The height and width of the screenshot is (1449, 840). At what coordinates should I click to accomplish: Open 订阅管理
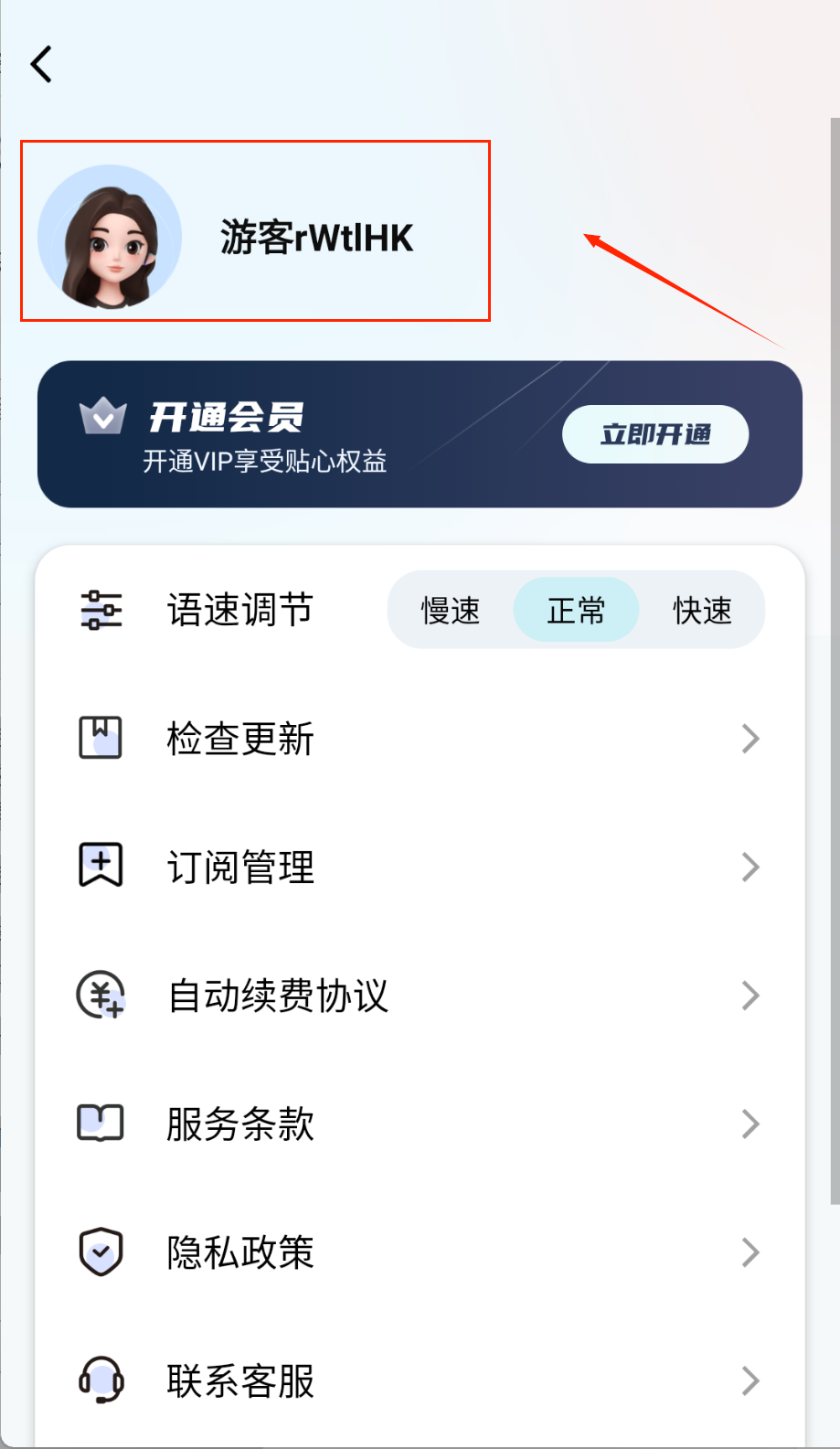[420, 867]
